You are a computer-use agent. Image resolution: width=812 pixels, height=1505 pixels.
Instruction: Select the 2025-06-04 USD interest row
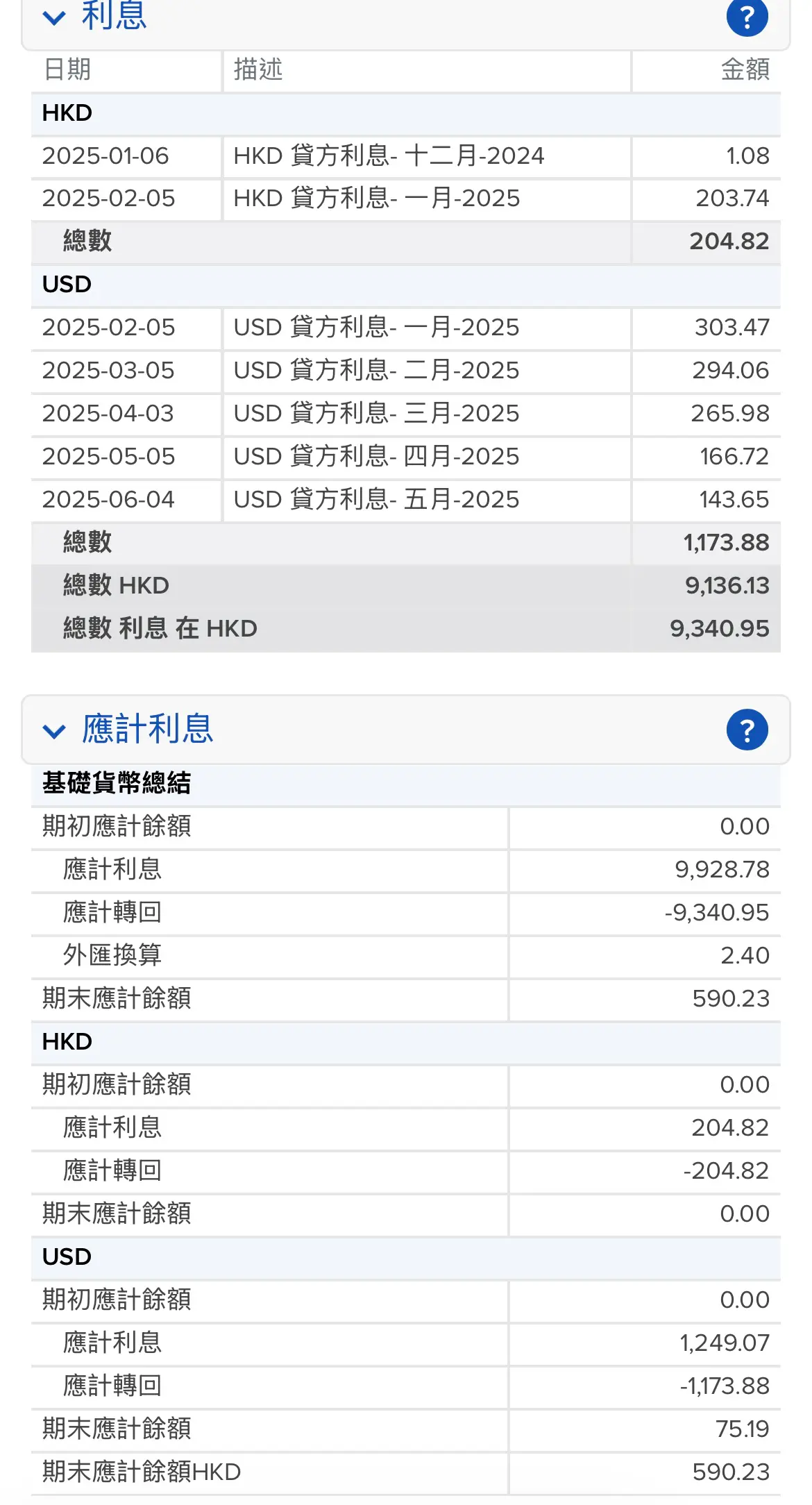click(406, 499)
